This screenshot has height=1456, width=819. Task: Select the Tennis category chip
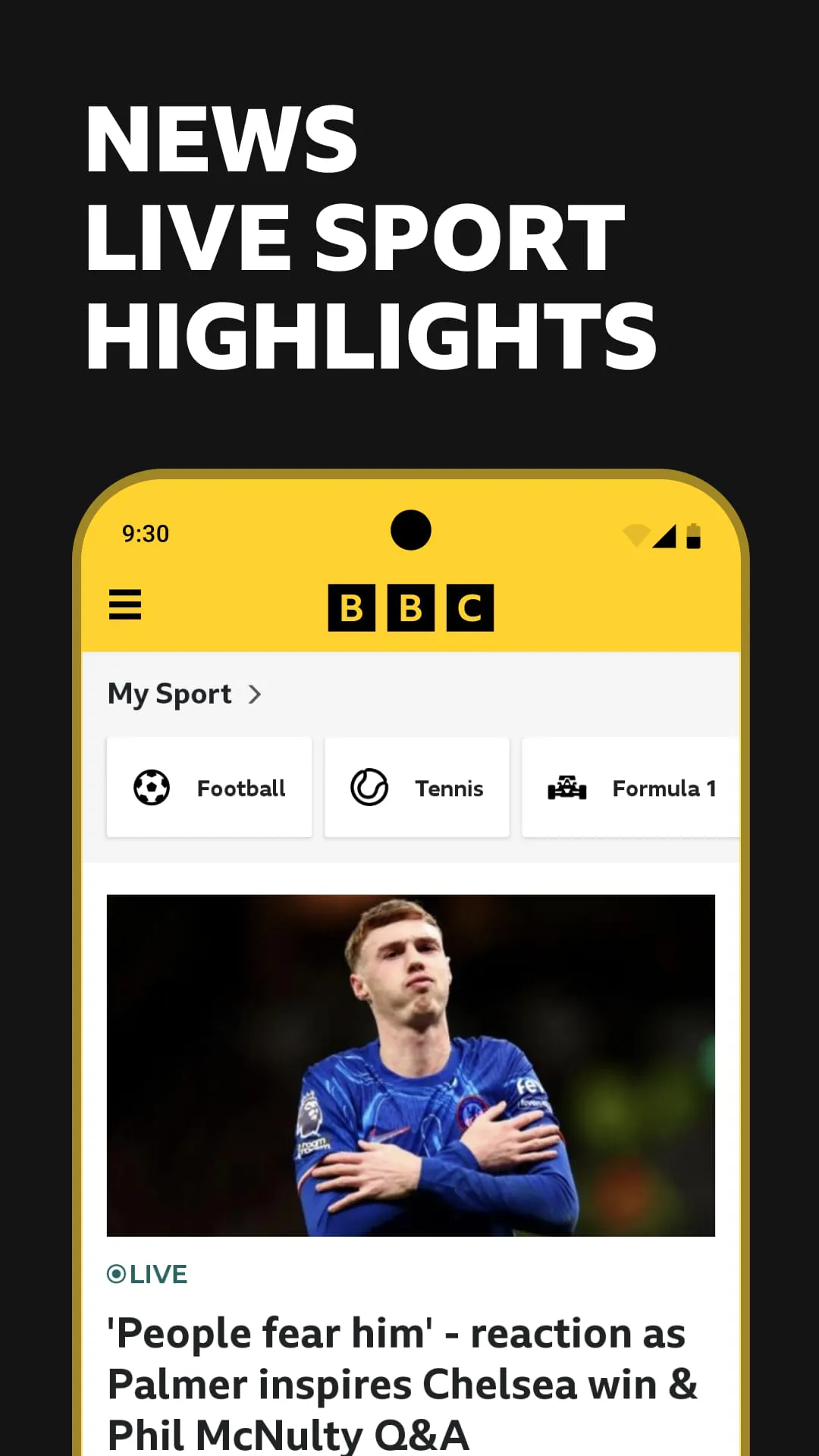(x=416, y=787)
